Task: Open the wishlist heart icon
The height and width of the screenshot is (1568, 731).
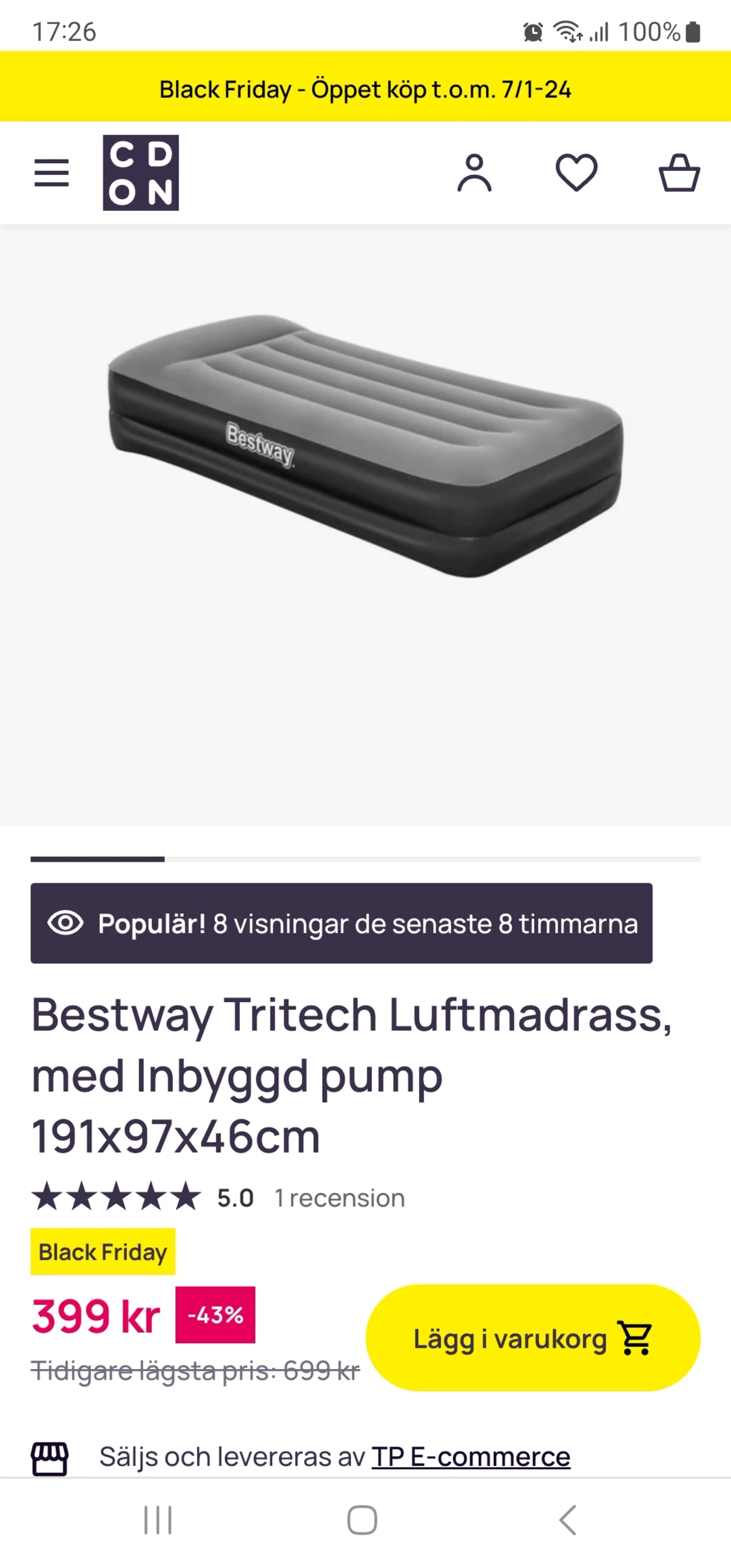Action: [576, 173]
